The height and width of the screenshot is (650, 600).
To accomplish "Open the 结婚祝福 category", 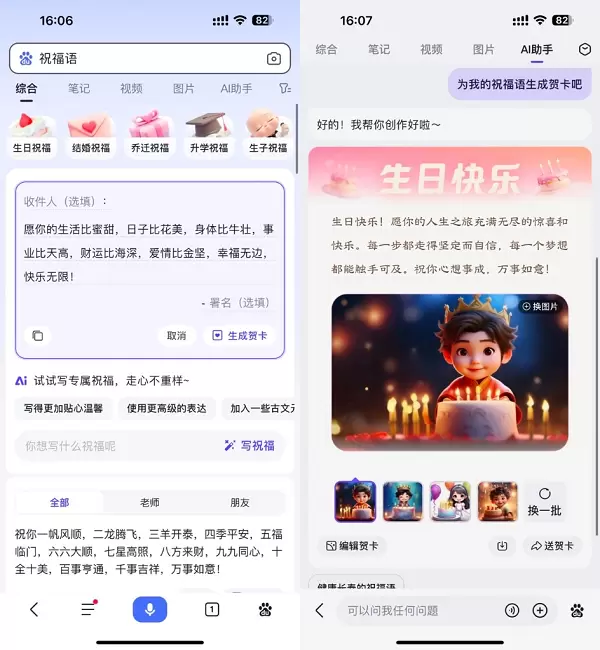I will click(x=91, y=132).
